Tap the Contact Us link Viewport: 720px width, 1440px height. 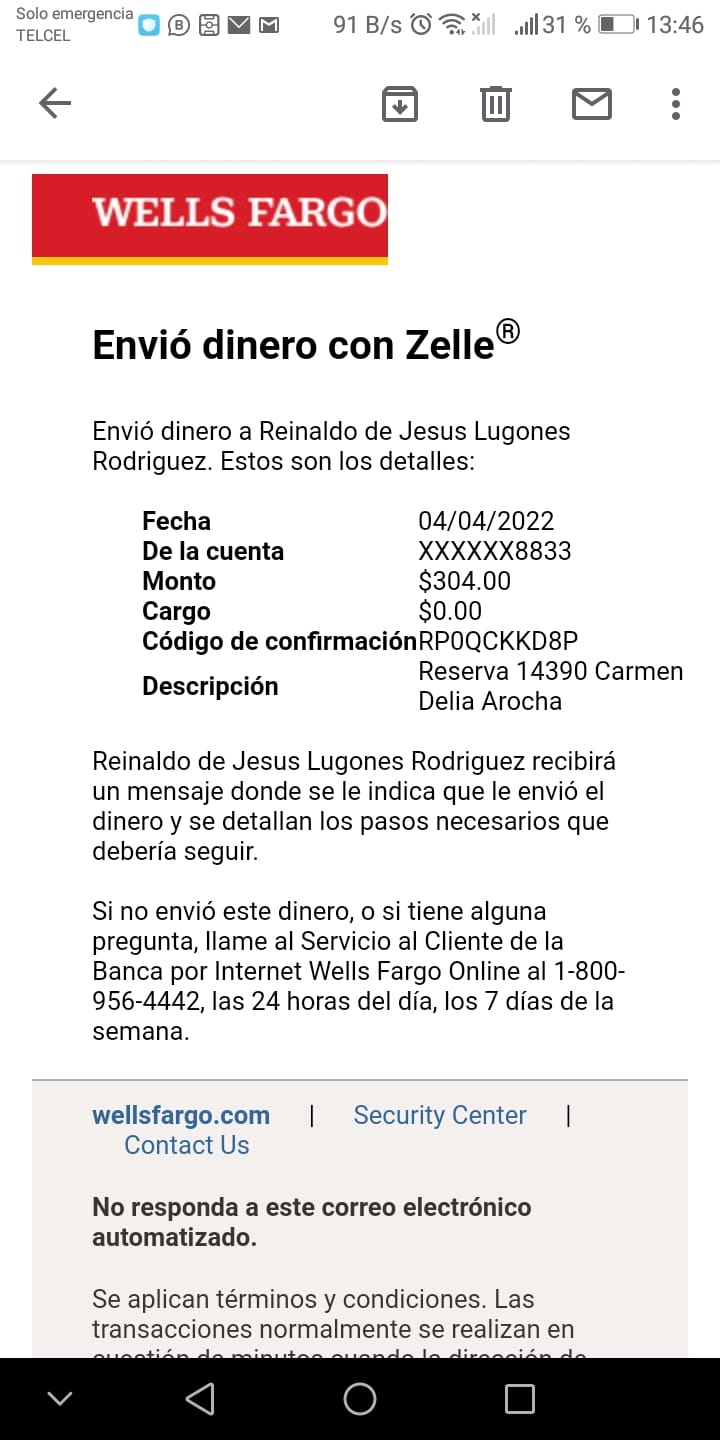pyautogui.click(x=187, y=1145)
